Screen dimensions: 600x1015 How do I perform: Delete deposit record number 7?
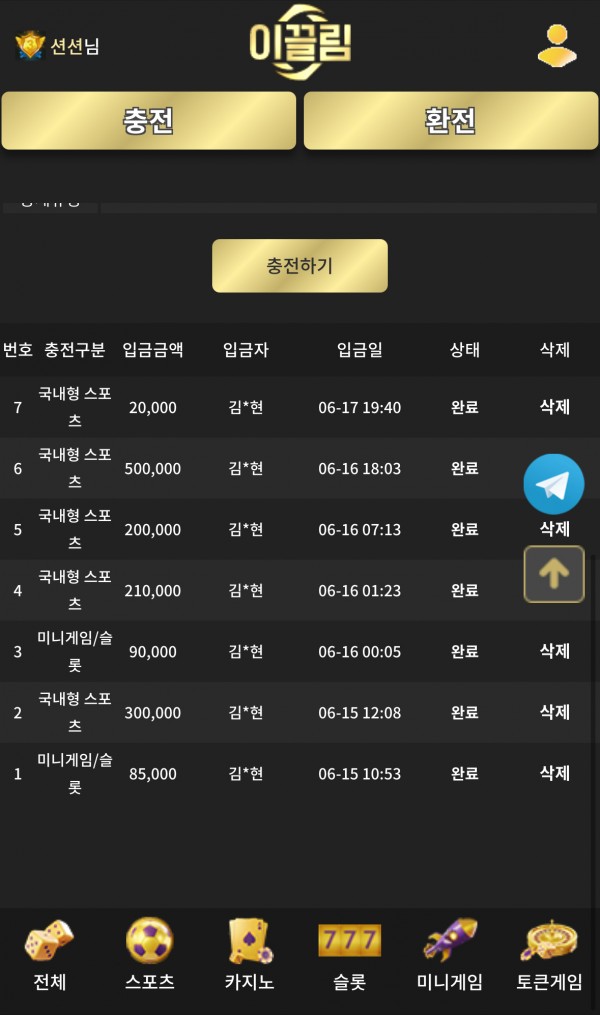coord(554,407)
